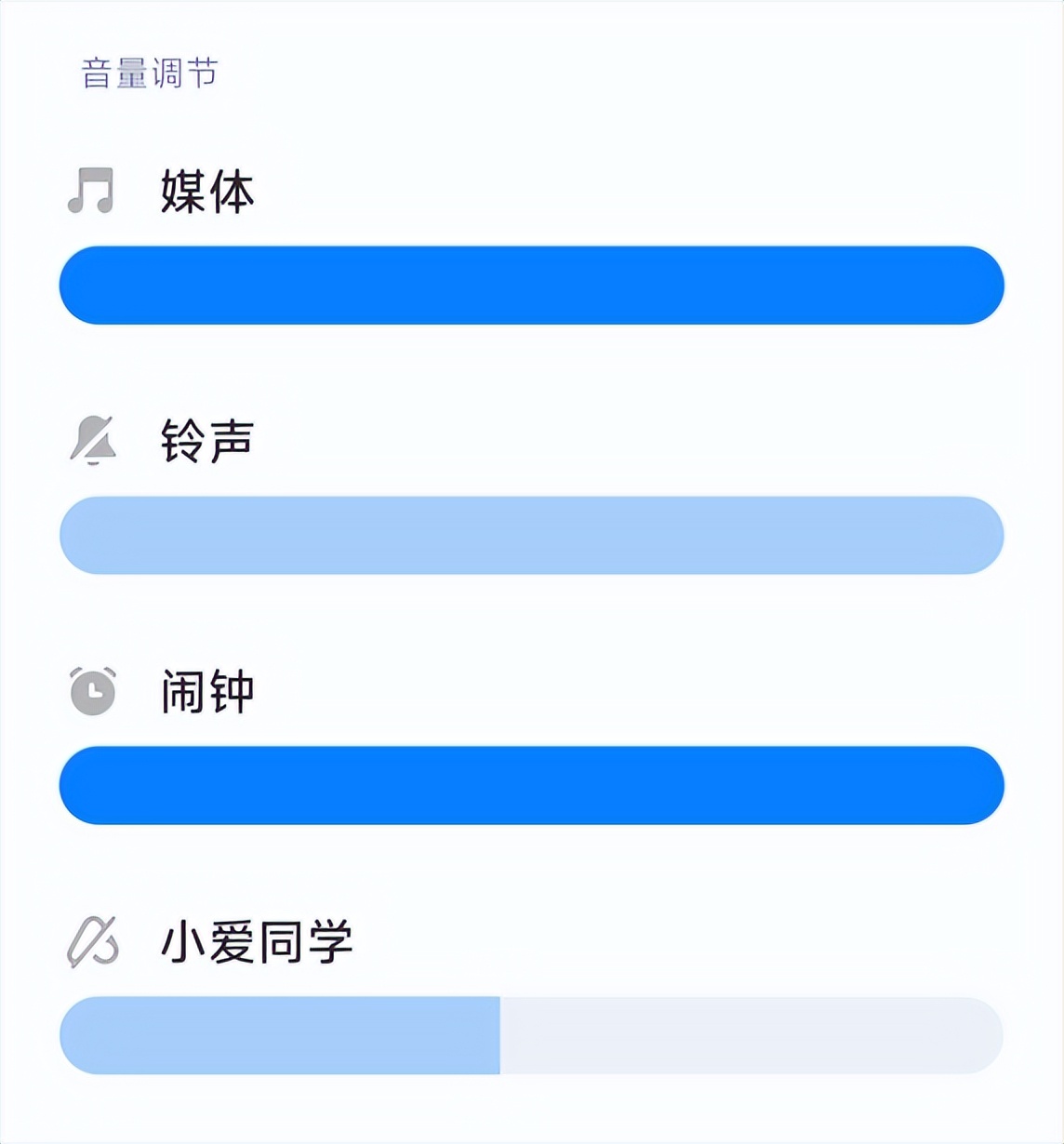Adjust the 铃声 volume slider
Screen dimensions: 1064x1144
[x=531, y=536]
